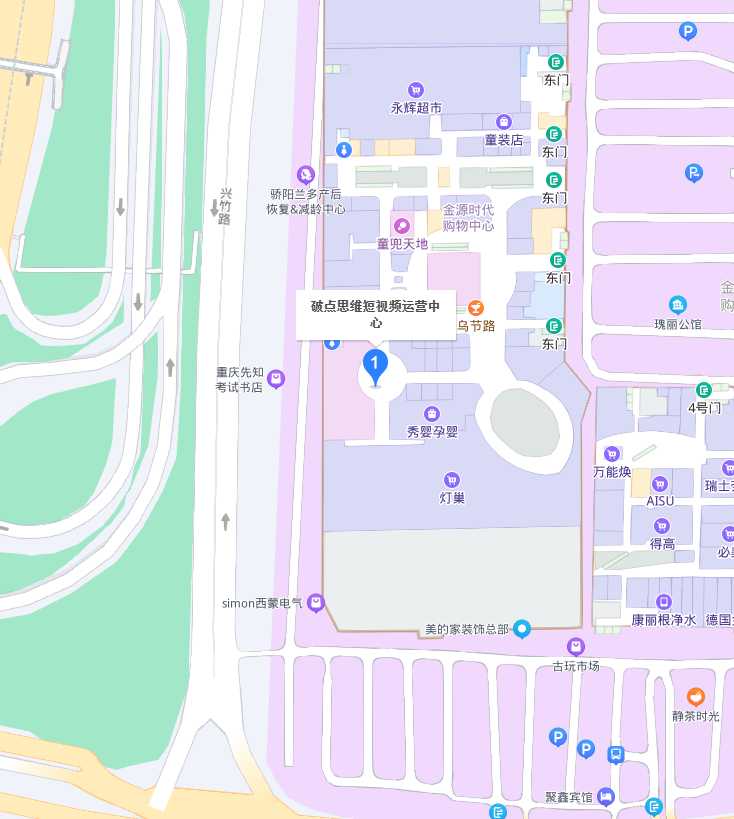
Task: Tap the 古玩市场 marker
Action: pyautogui.click(x=575, y=647)
